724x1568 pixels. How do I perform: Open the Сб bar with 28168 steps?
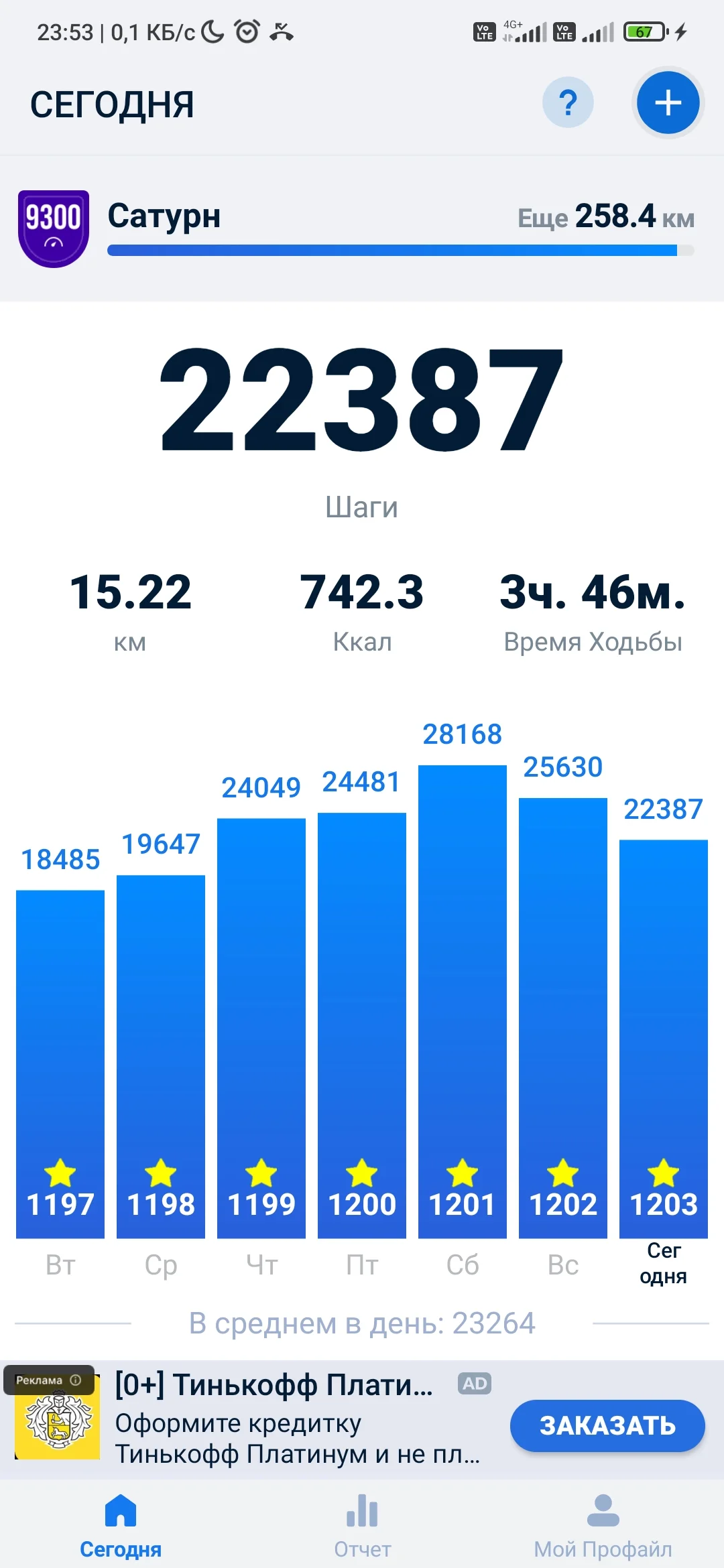coord(463,1001)
